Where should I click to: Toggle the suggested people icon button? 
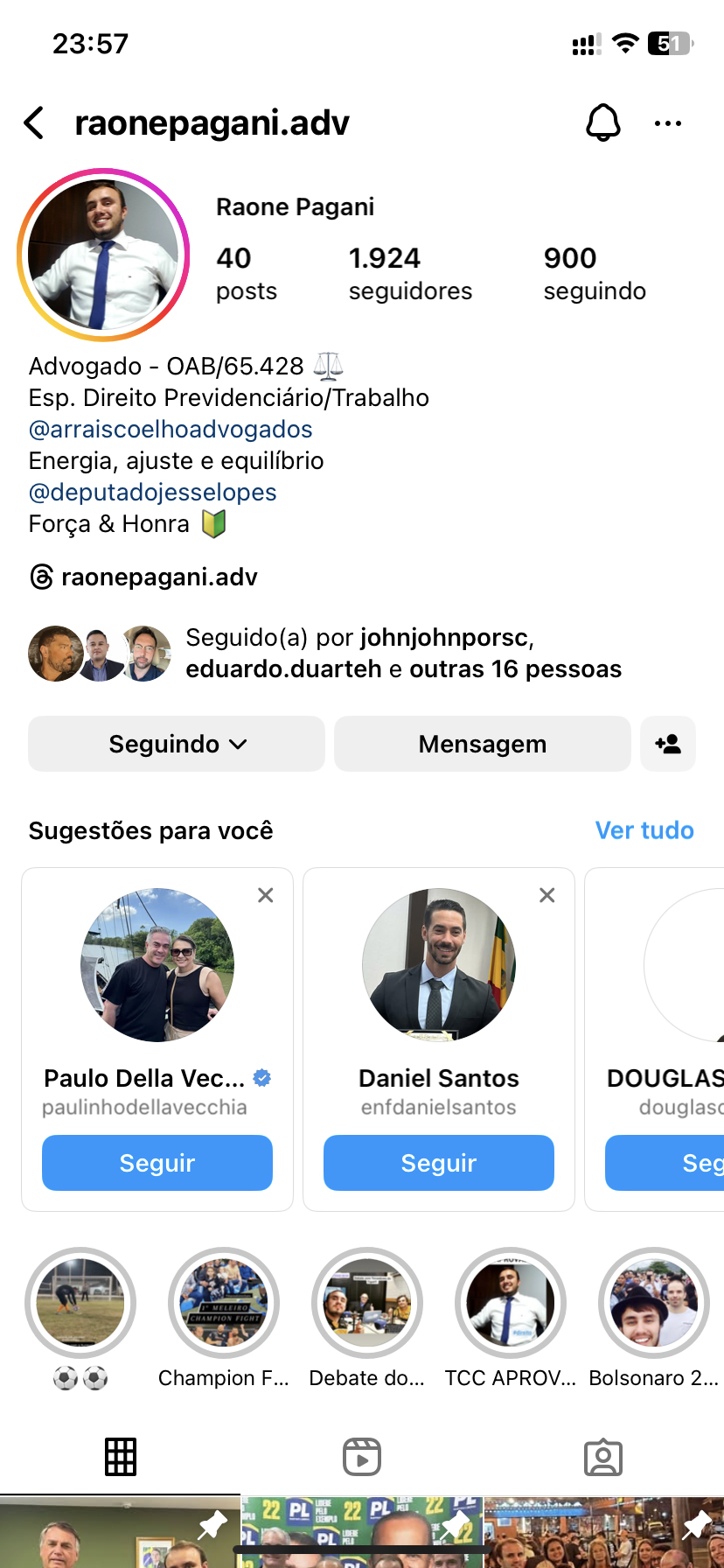(x=668, y=744)
